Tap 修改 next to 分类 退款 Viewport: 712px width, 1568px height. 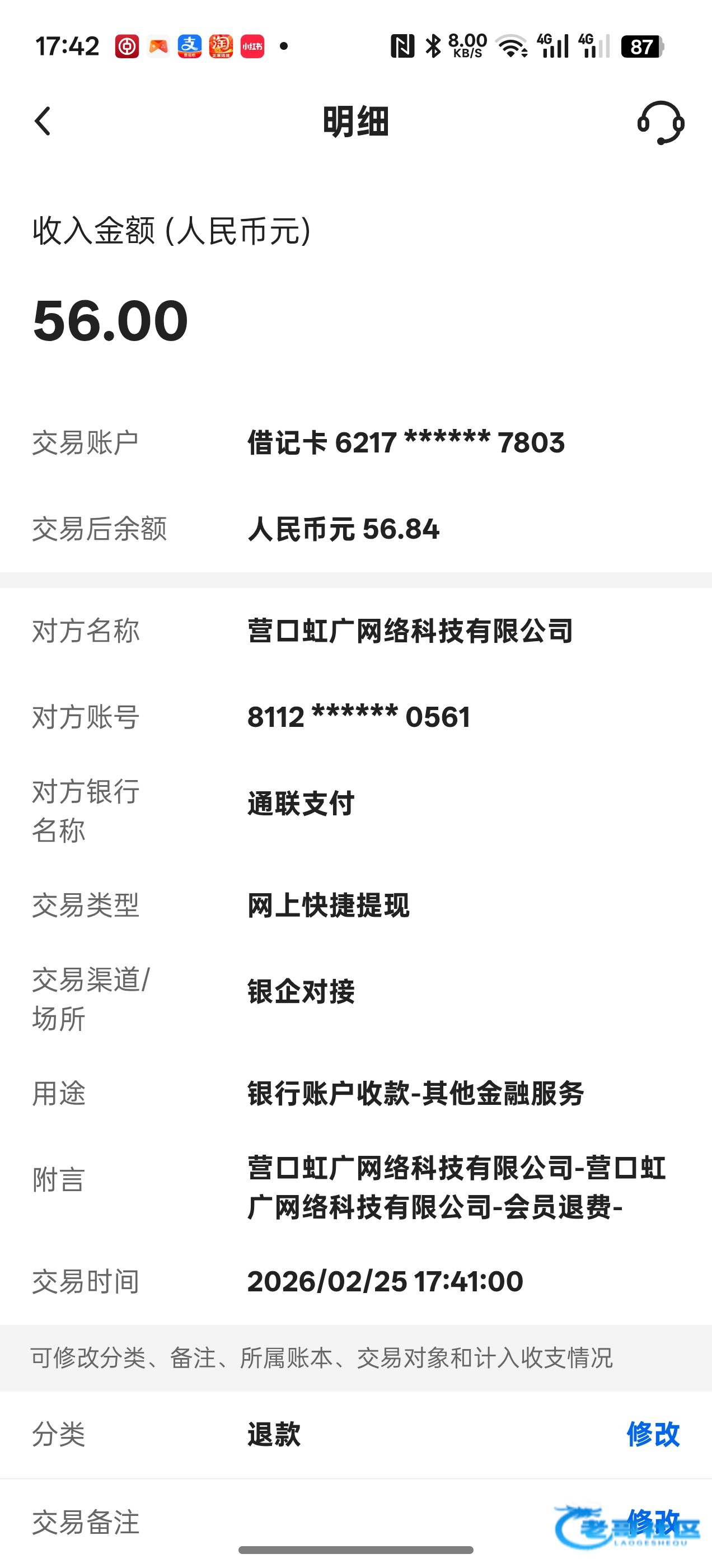[653, 1435]
